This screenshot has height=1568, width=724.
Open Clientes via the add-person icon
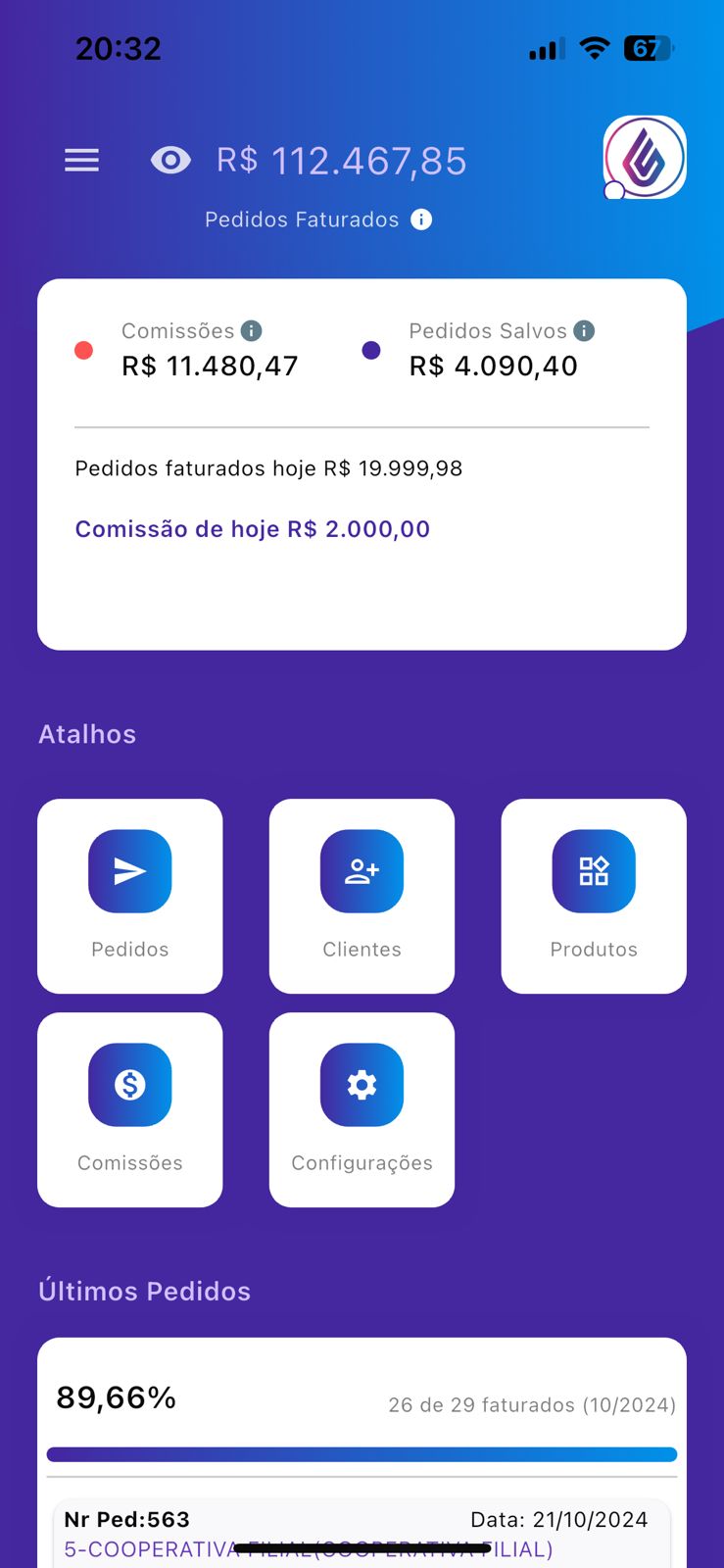pos(362,871)
